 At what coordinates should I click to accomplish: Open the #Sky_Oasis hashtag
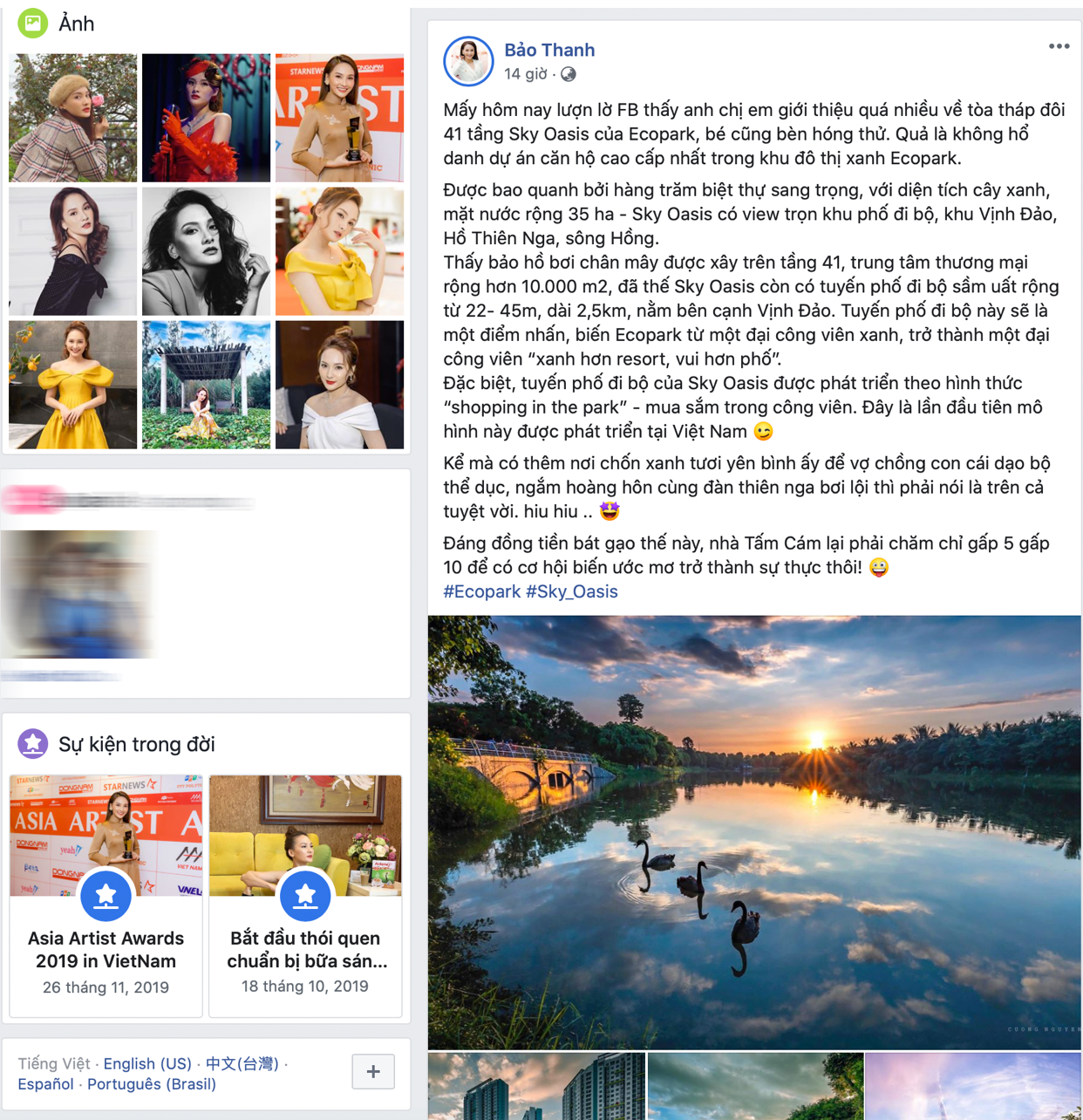point(571,591)
